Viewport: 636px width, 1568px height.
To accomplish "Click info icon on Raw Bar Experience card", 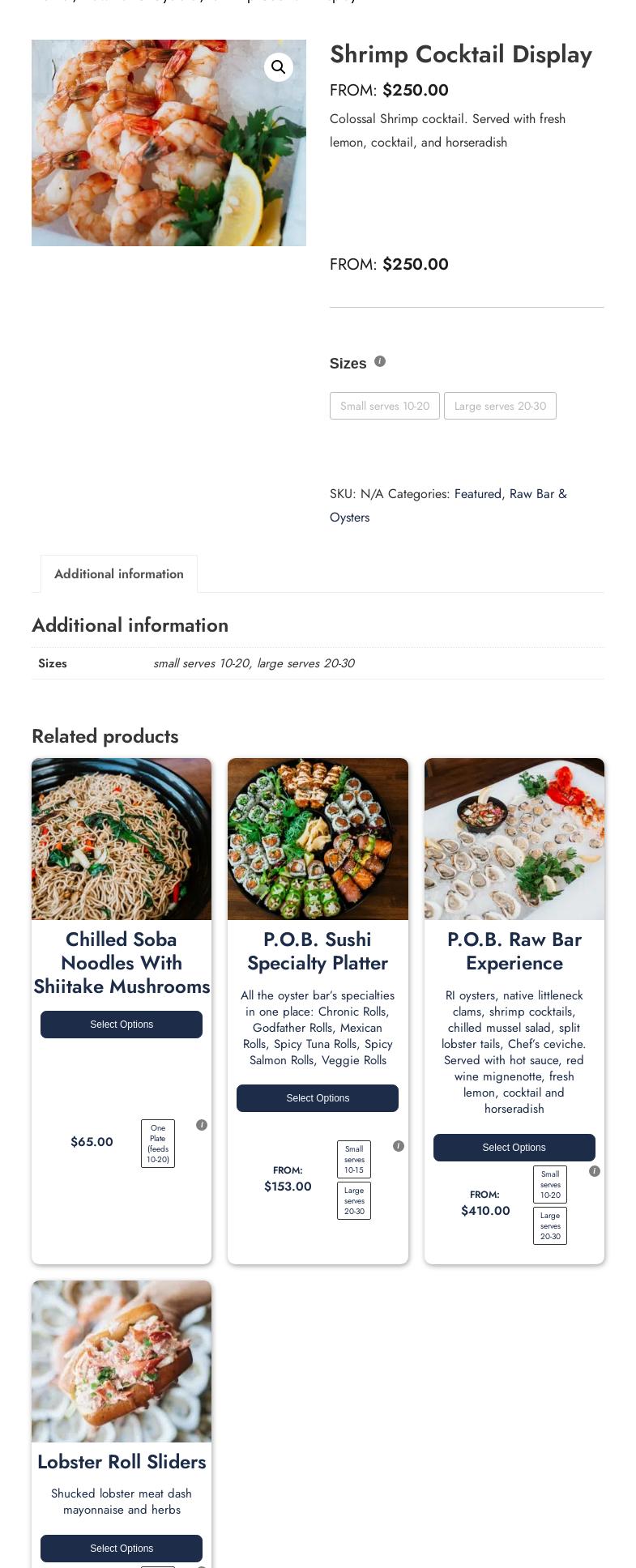I will [x=595, y=1171].
